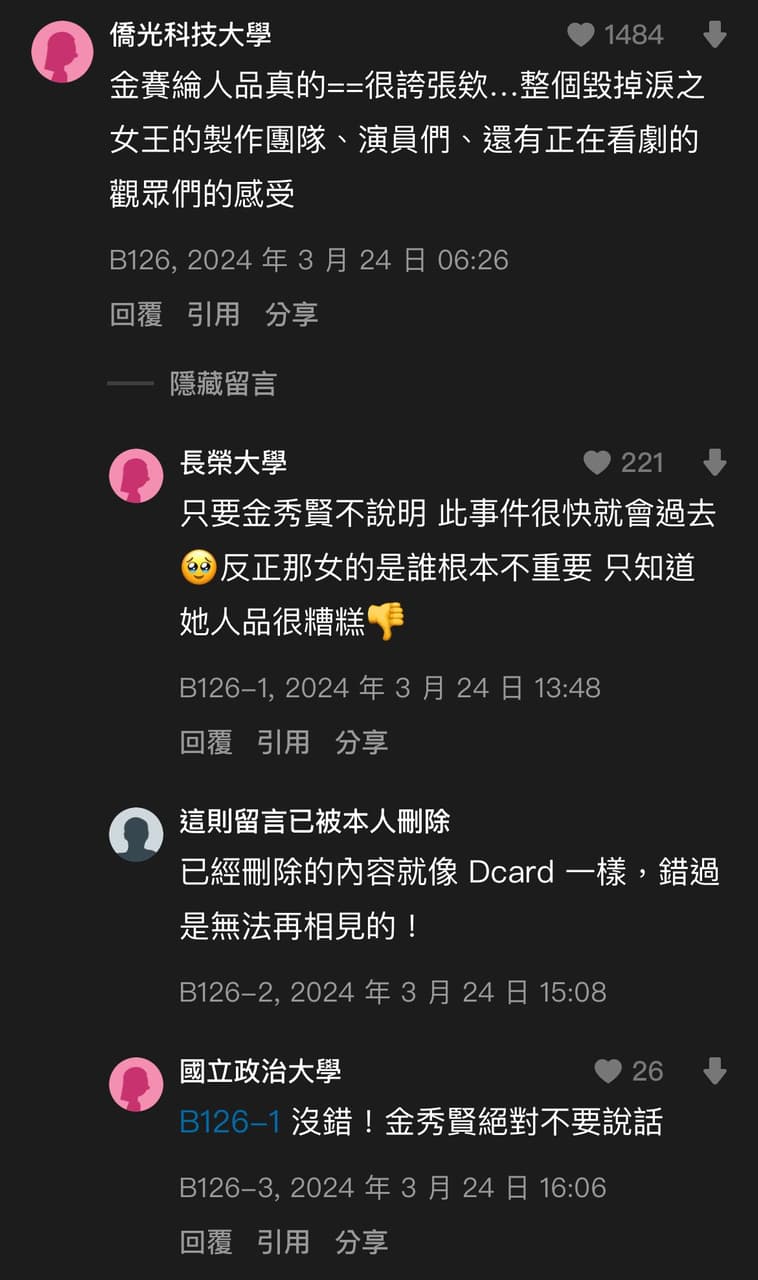Screen dimensions: 758x1280
Task: Like the 長榮大學 reply
Action: [597, 462]
